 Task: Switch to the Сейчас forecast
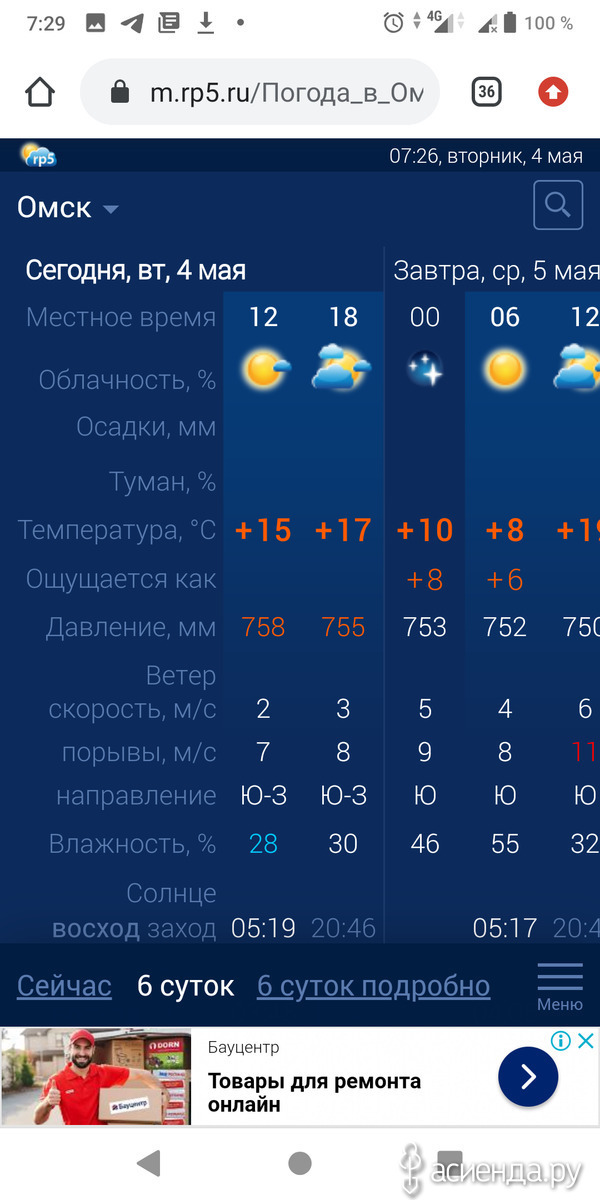pos(64,986)
